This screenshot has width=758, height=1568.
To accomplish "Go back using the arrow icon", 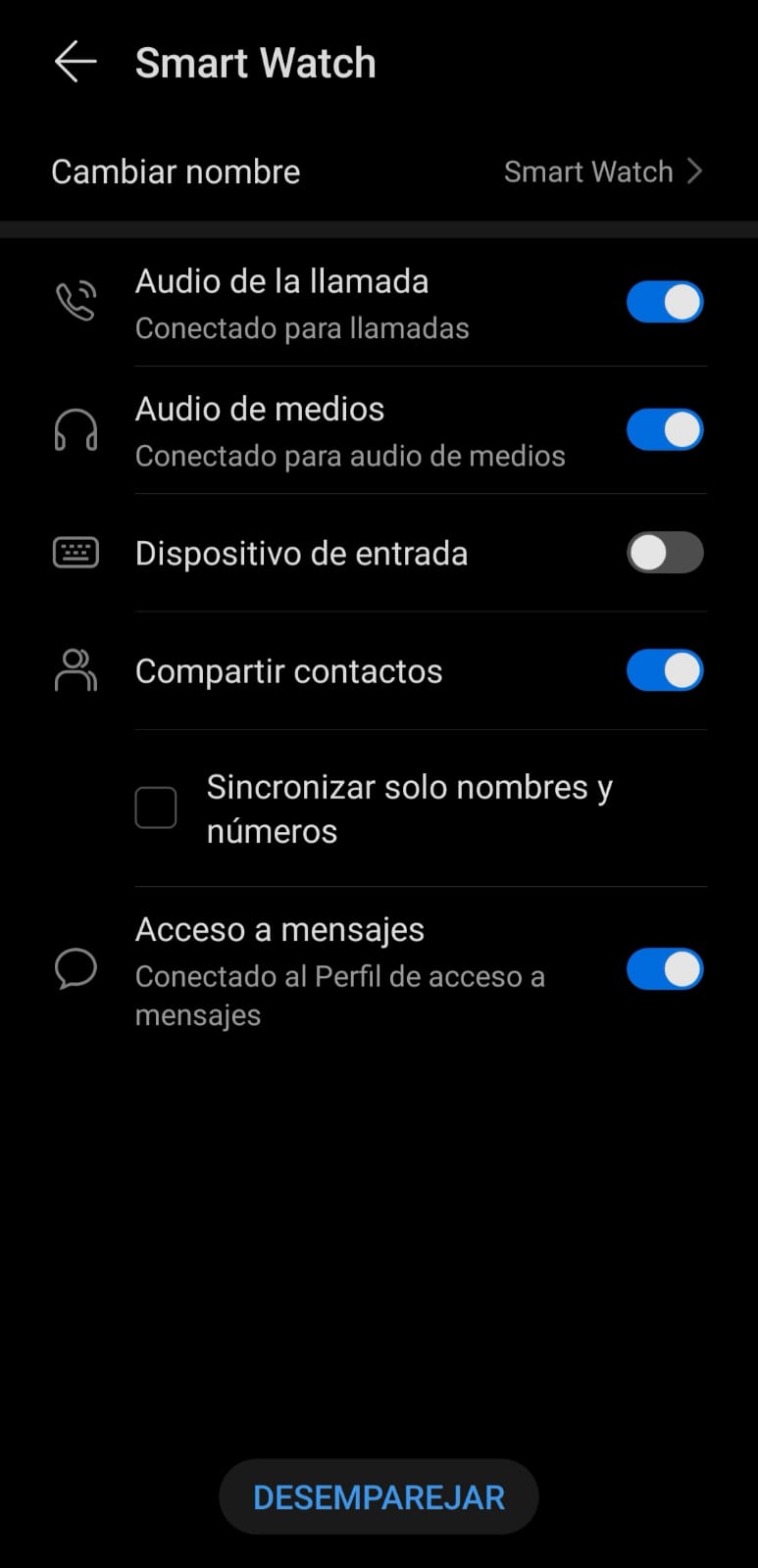I will point(76,63).
